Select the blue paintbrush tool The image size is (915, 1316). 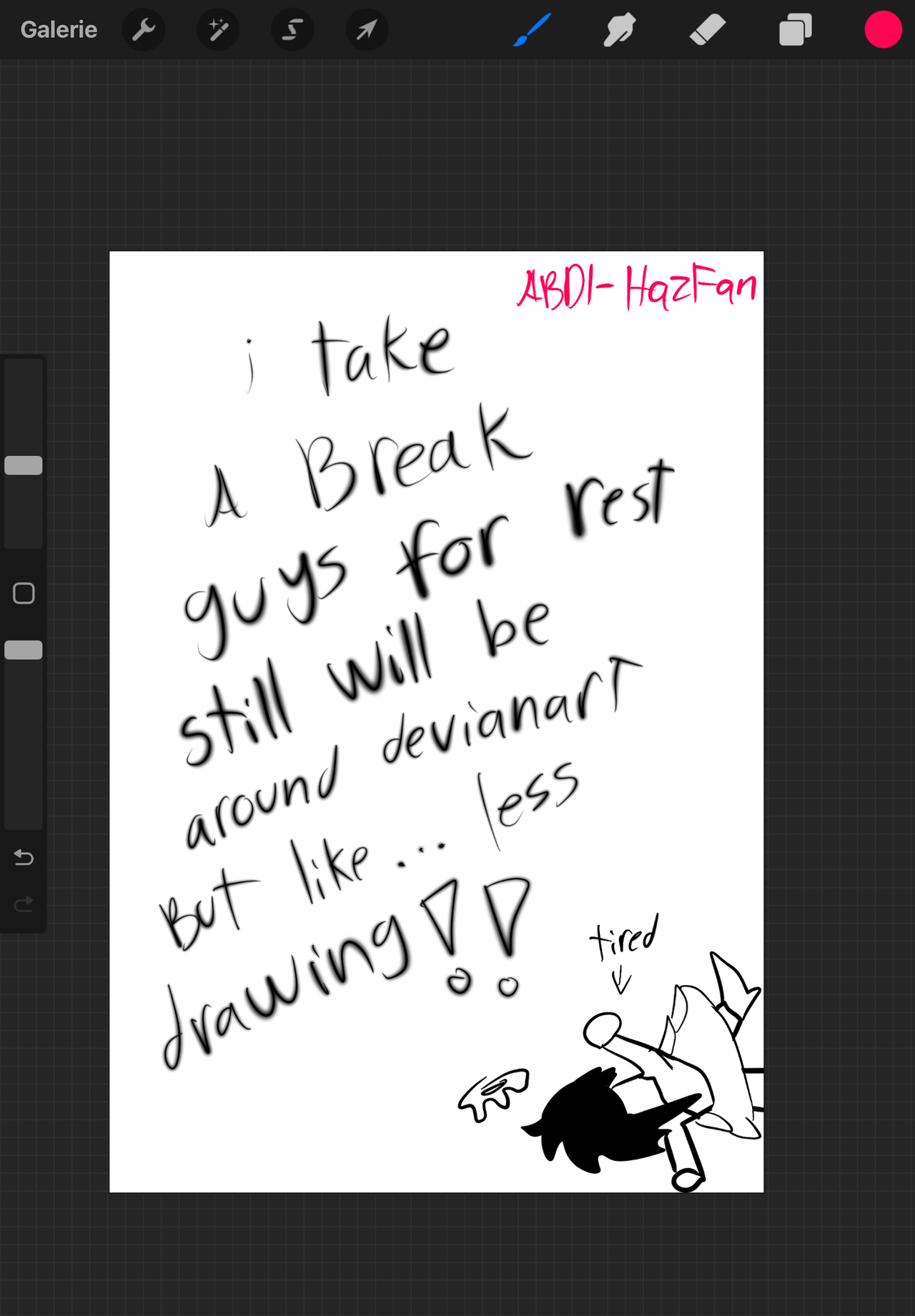pyautogui.click(x=532, y=30)
